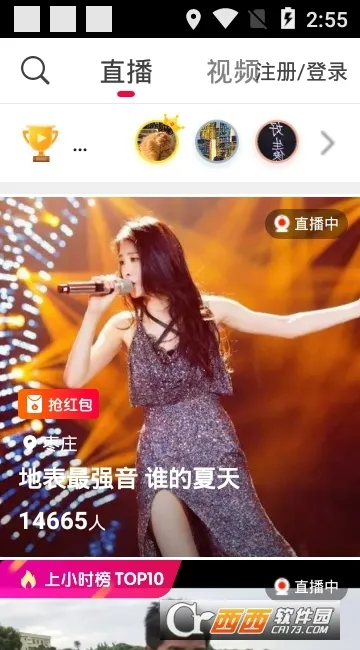Open the 地表最强音 谁的夏天 livestream
The width and height of the screenshot is (360, 650).
coord(180,377)
